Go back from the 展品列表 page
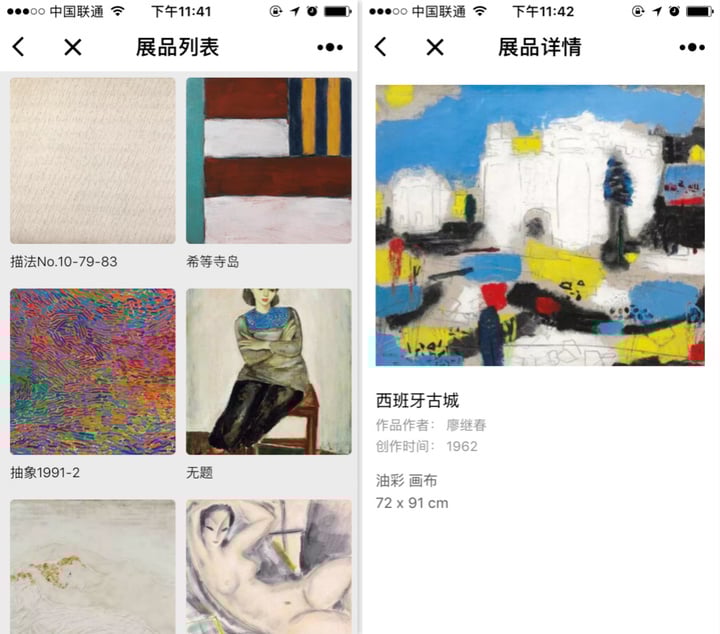Viewport: 720px width, 634px height. [19, 47]
